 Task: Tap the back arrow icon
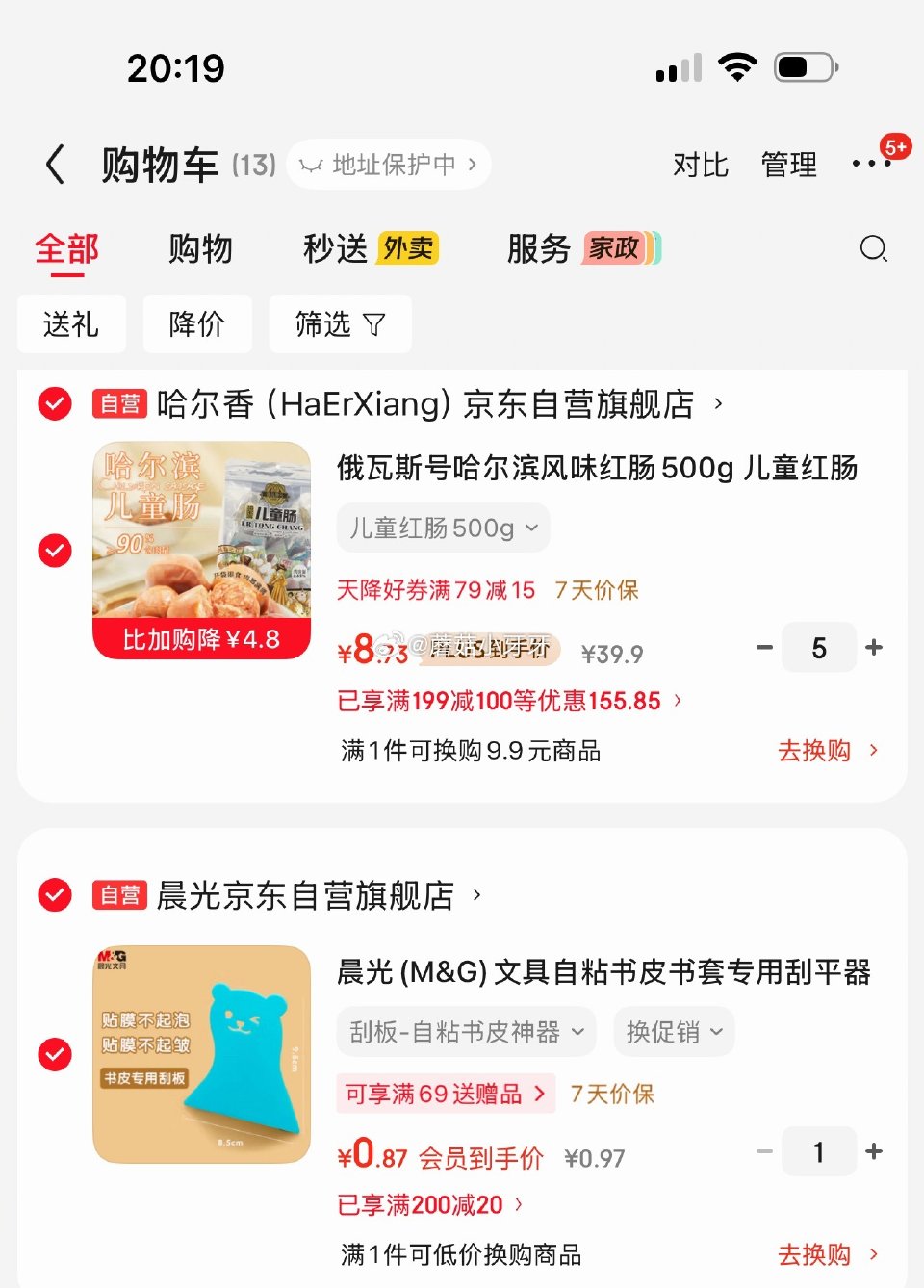coord(55,164)
